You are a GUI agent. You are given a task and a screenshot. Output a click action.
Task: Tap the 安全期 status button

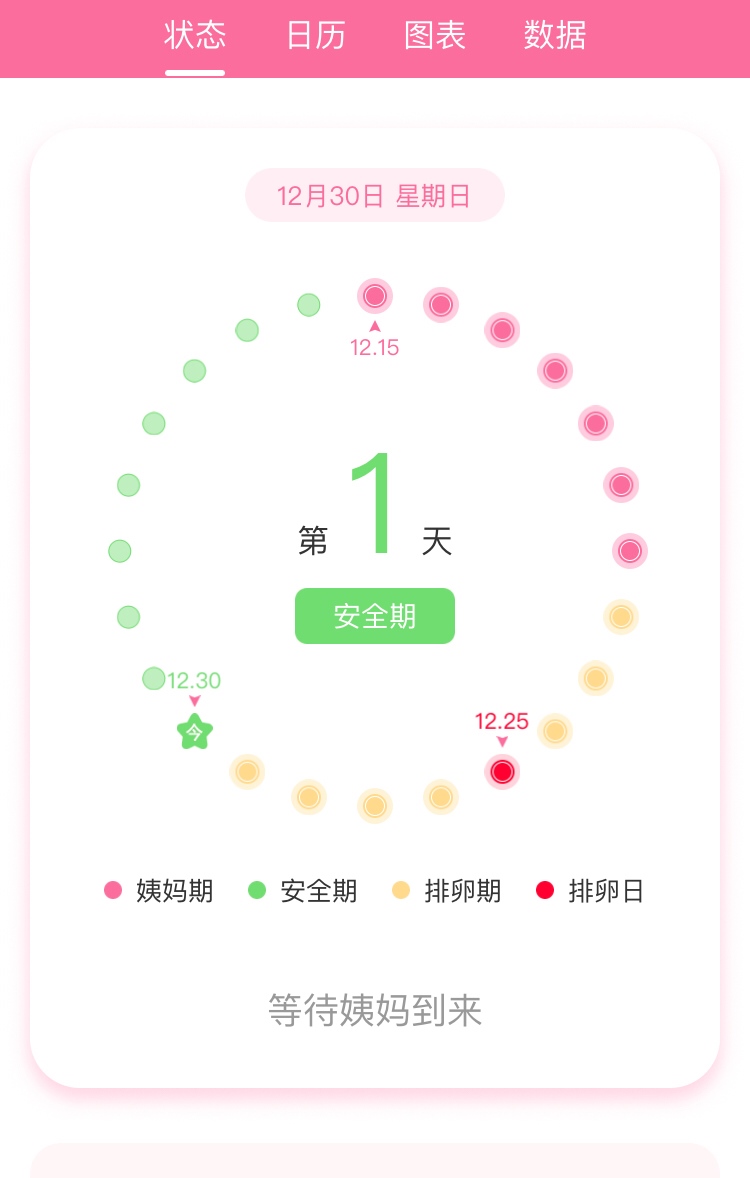click(374, 616)
